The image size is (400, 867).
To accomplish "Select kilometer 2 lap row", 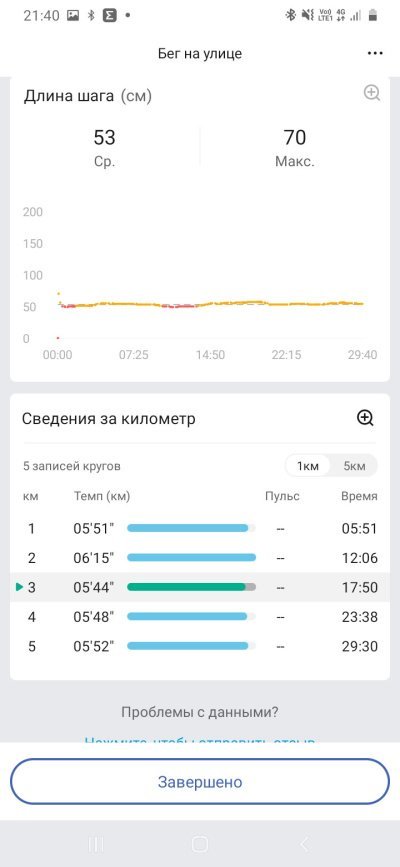I will coord(200,558).
